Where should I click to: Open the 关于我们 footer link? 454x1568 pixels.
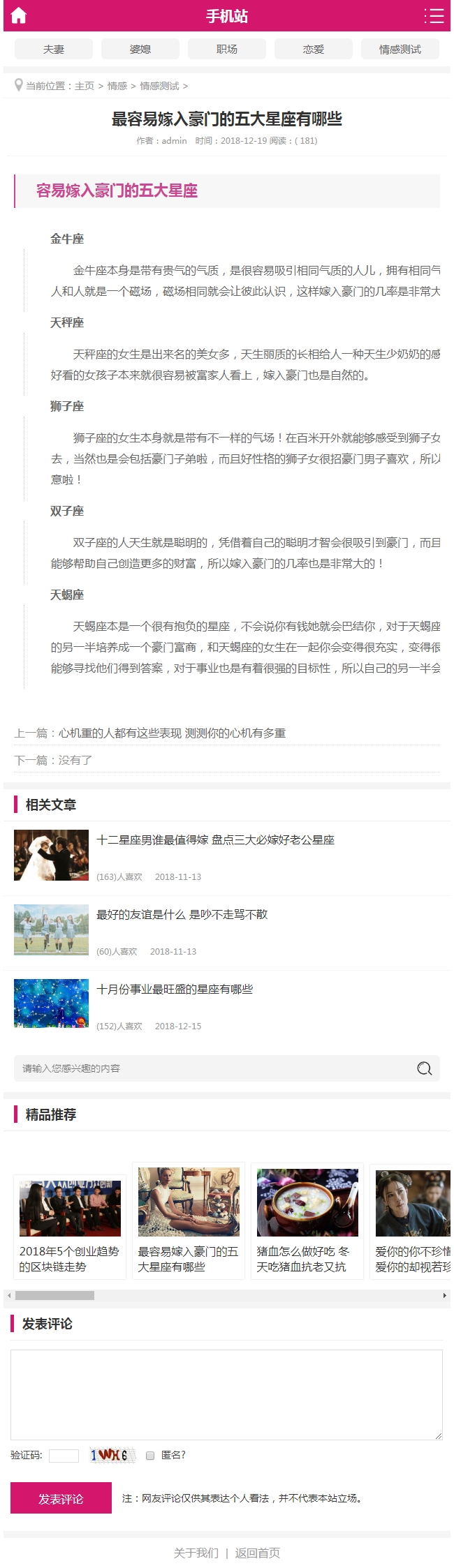coord(196,1553)
